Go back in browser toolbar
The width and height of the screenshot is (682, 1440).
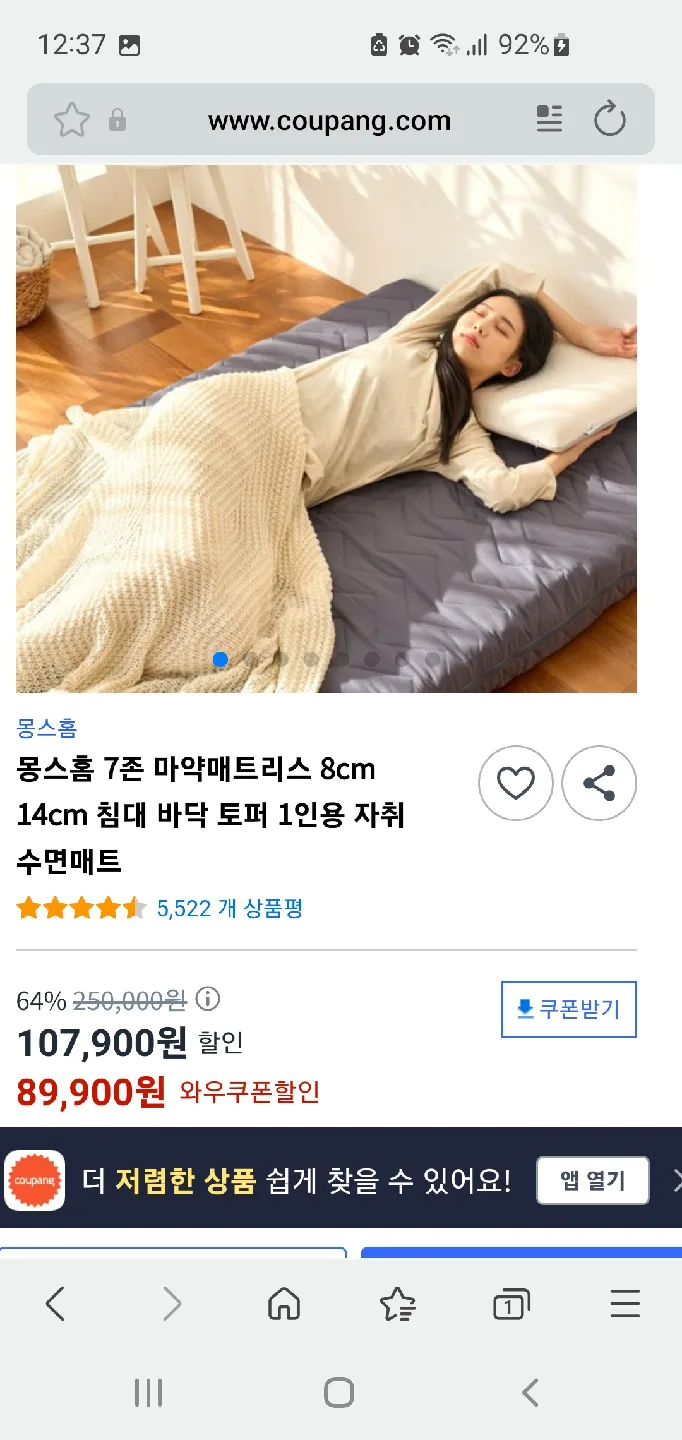(55, 1304)
